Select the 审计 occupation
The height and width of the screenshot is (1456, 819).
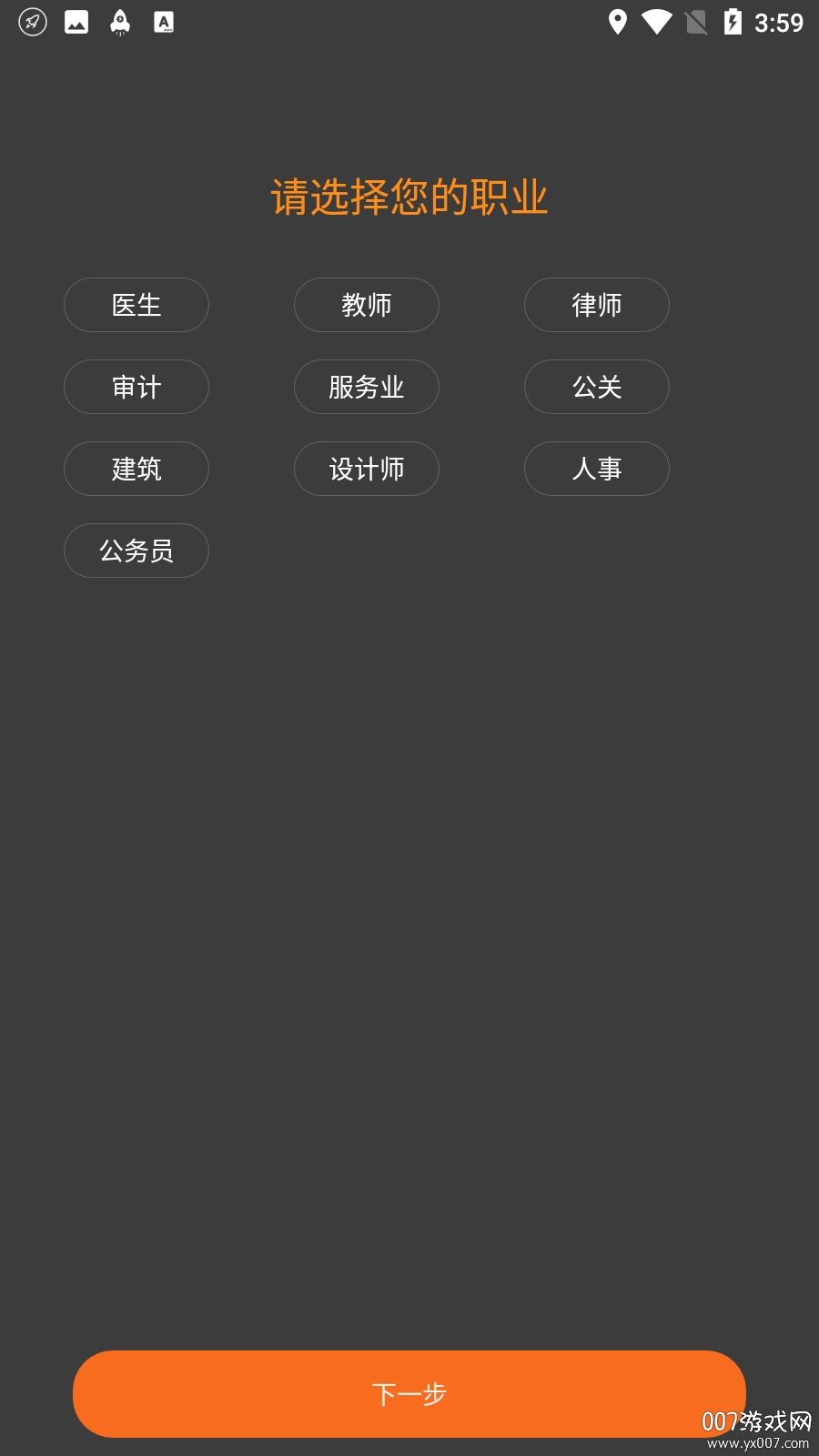pos(136,387)
